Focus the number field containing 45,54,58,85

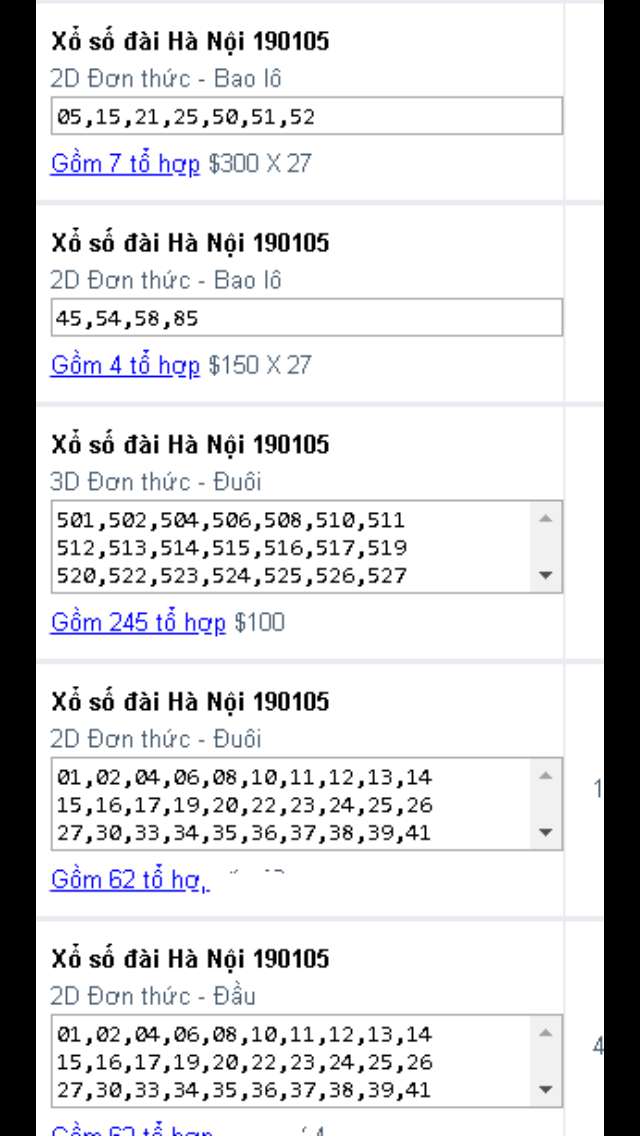coord(306,318)
